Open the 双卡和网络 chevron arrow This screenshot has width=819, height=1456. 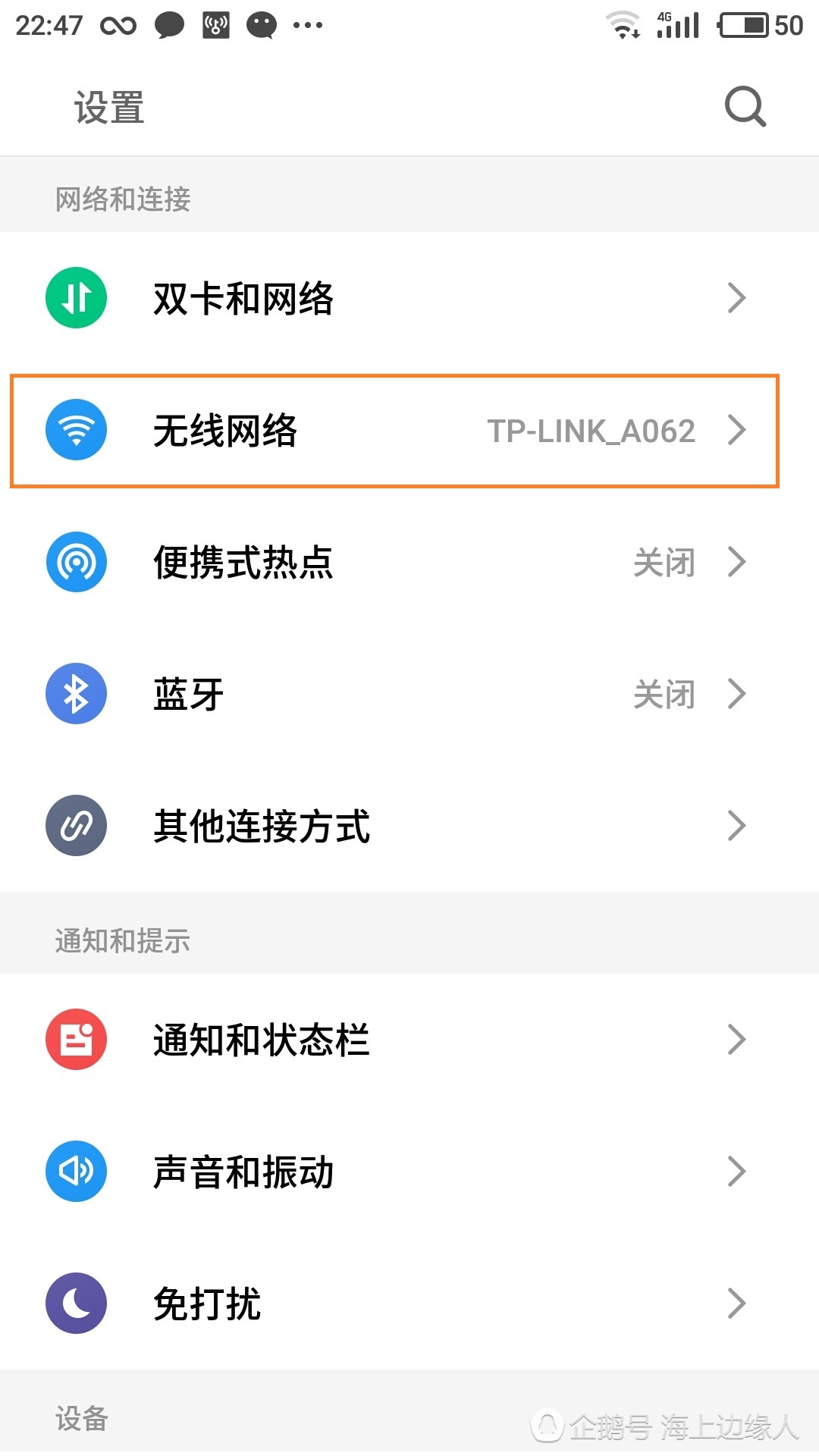pyautogui.click(x=736, y=298)
